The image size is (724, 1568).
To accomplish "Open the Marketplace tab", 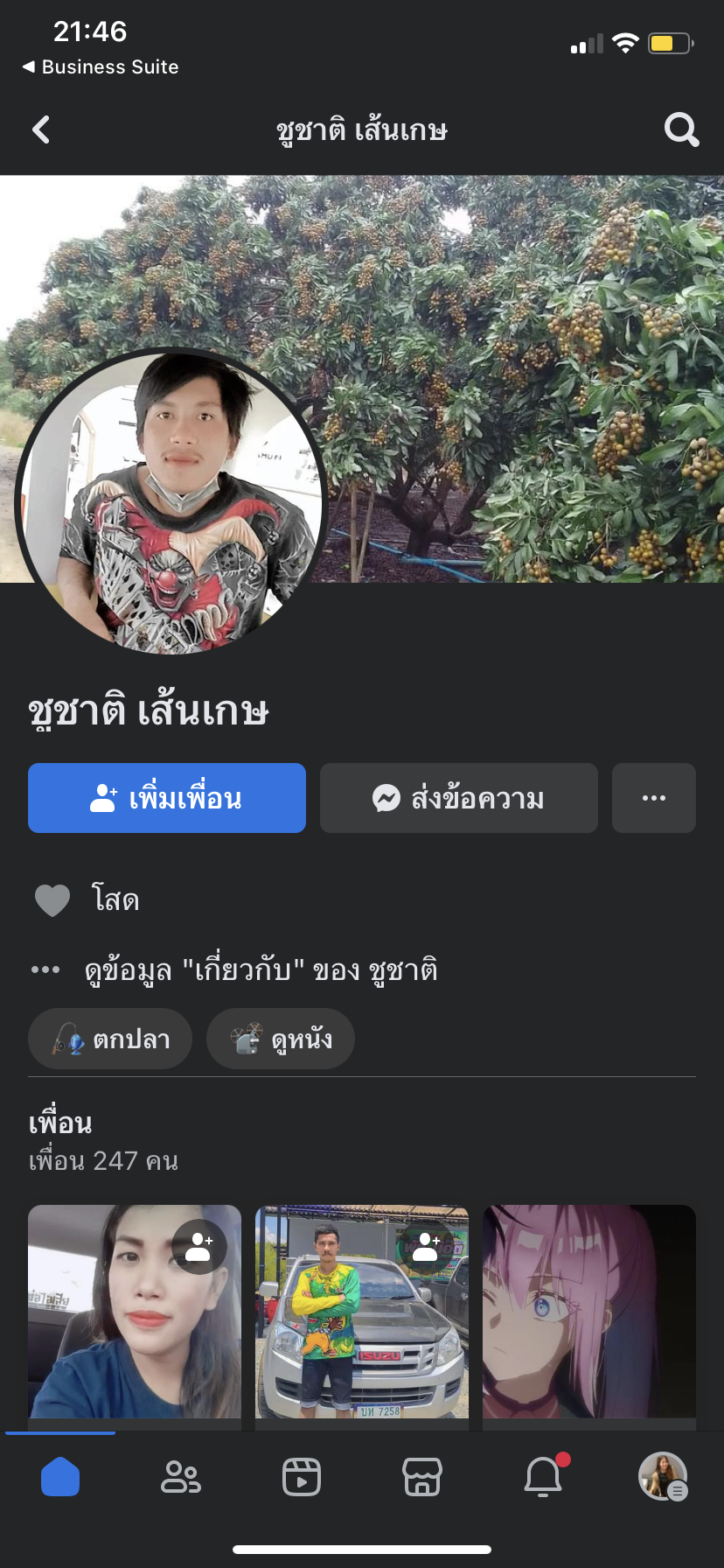I will pyautogui.click(x=422, y=1478).
